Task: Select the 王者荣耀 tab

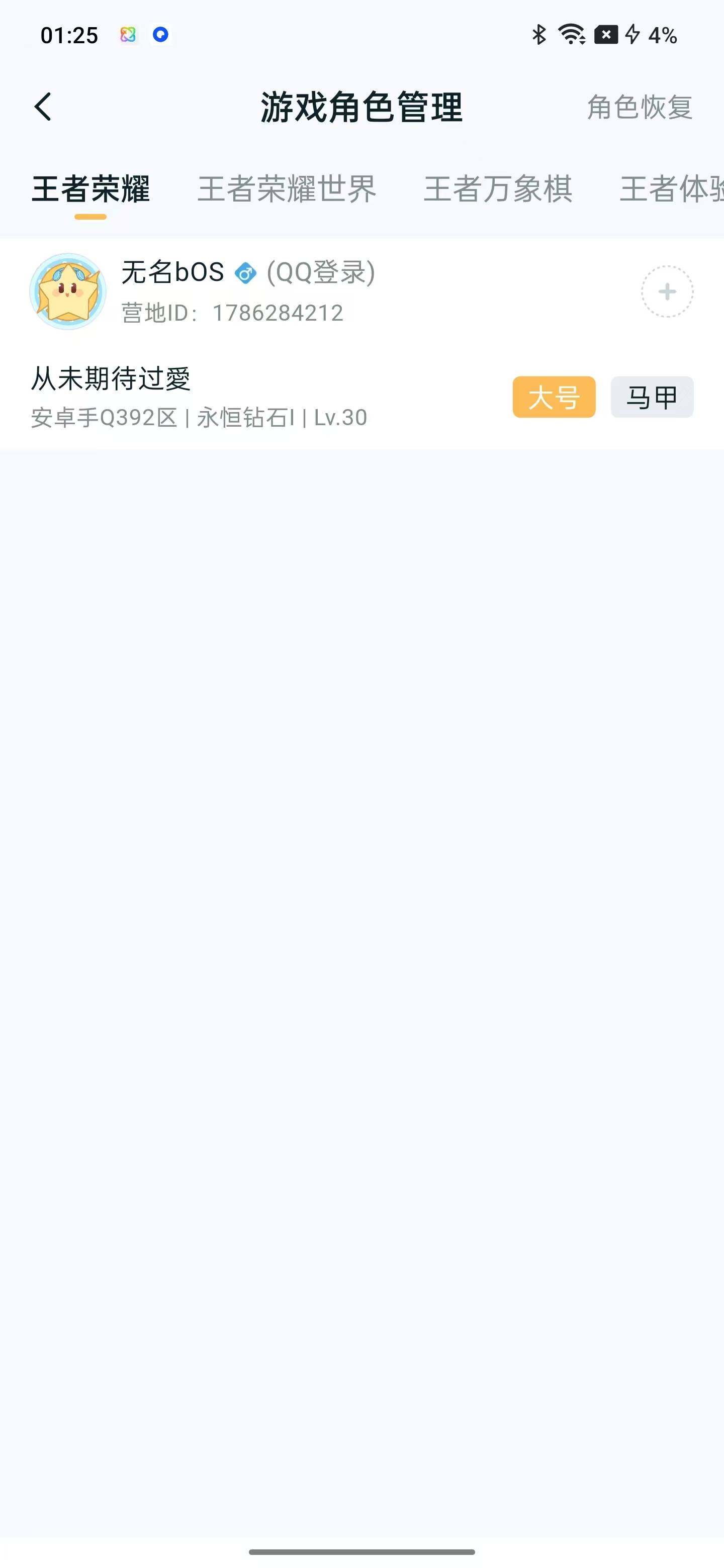Action: tap(90, 188)
